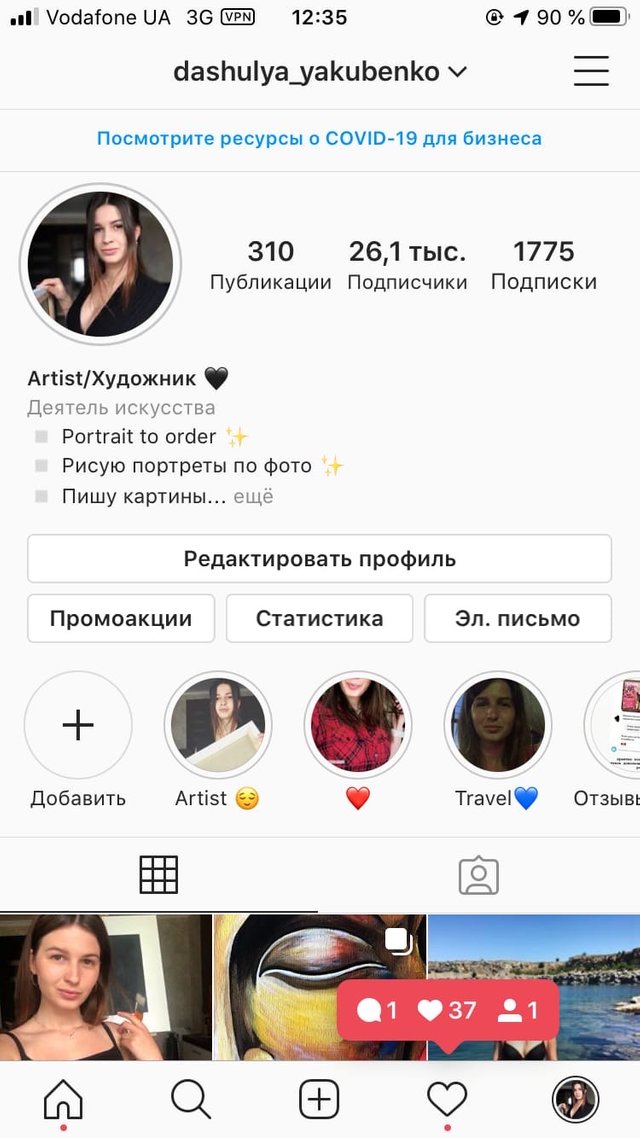Image resolution: width=640 pixels, height=1138 pixels.
Task: Tap the Эл. письмо button
Action: [517, 618]
